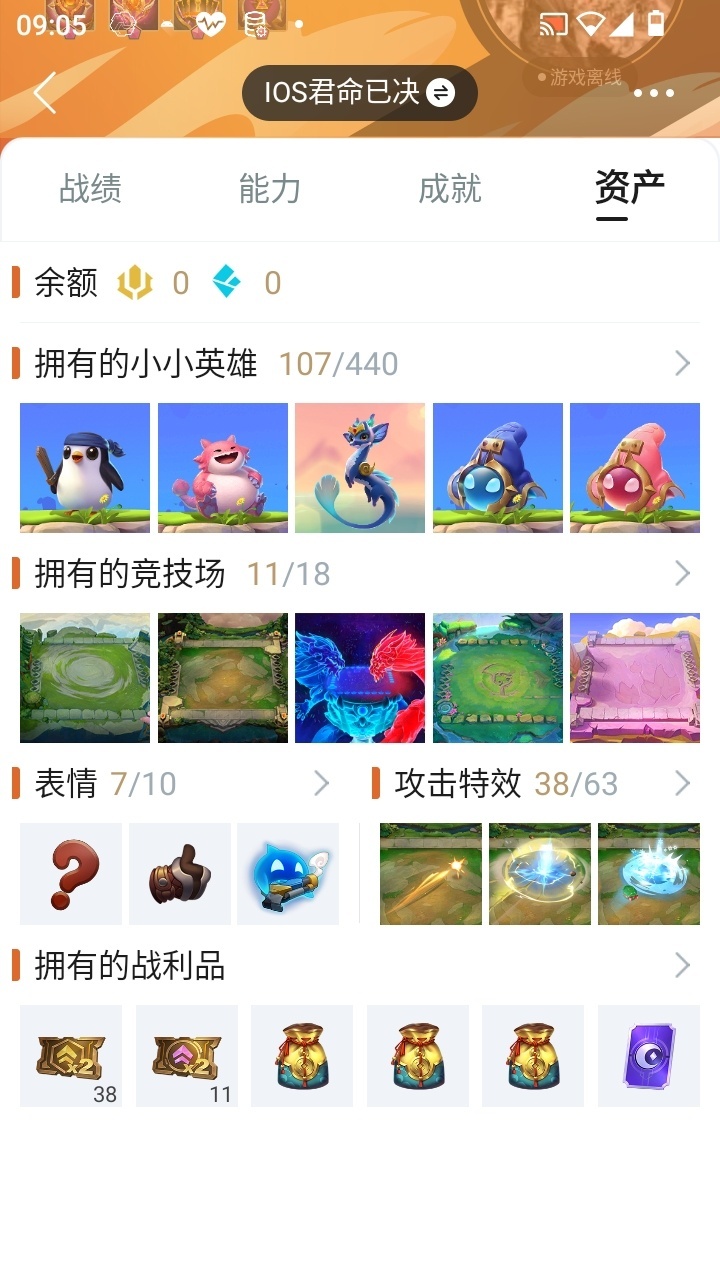The image size is (720, 1280).
Task: Open the loot item with count 38
Action: click(x=71, y=1055)
